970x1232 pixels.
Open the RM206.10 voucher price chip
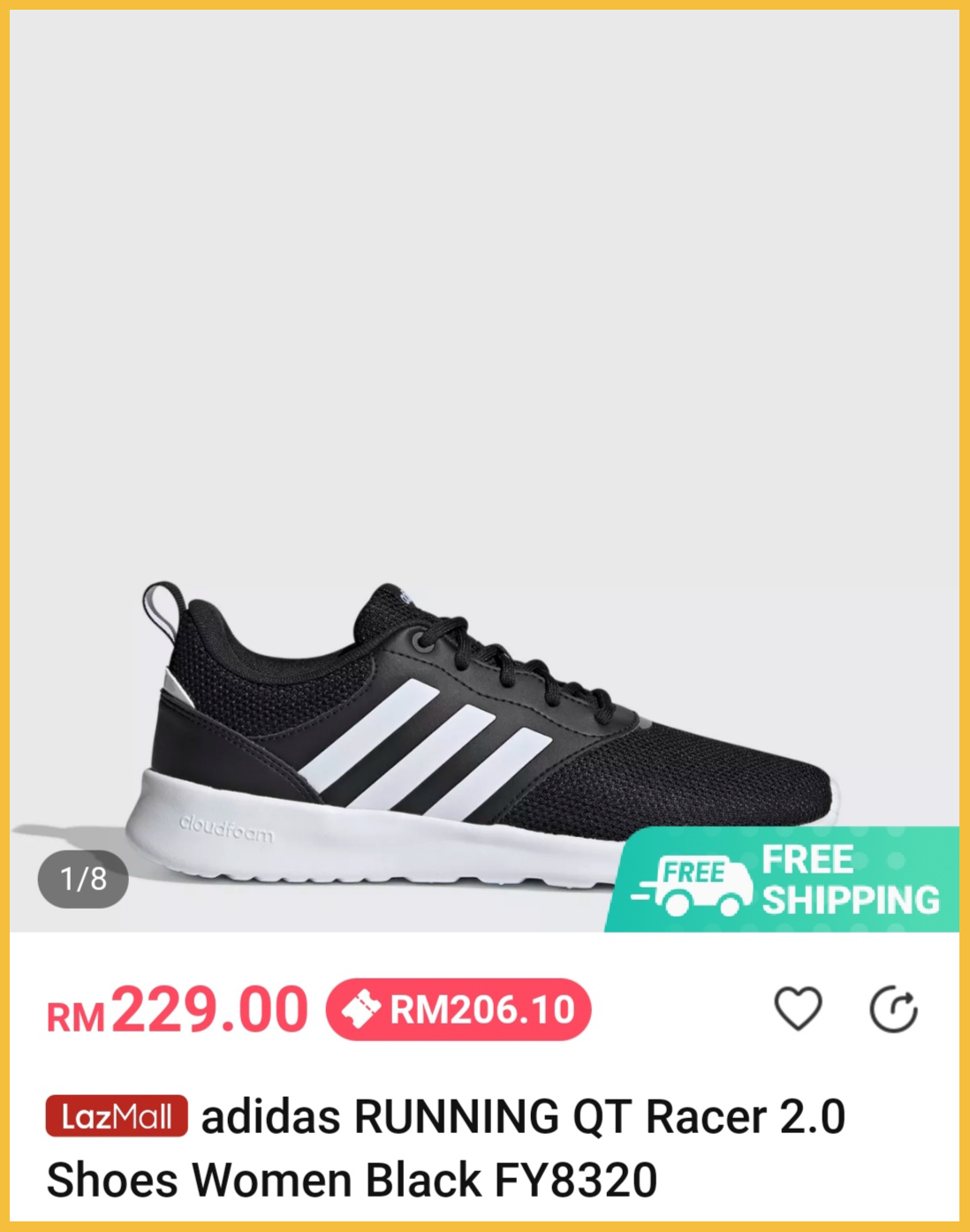[x=458, y=1009]
